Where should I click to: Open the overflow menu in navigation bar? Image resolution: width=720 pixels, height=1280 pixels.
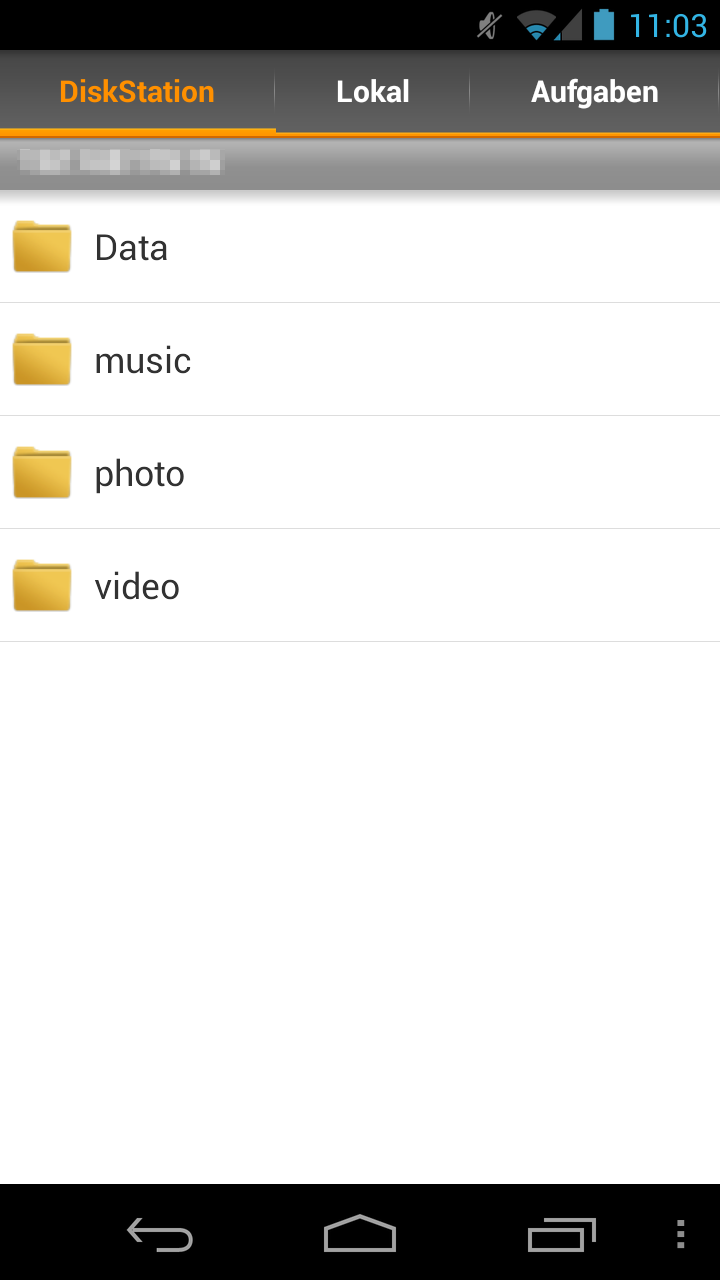click(680, 1234)
